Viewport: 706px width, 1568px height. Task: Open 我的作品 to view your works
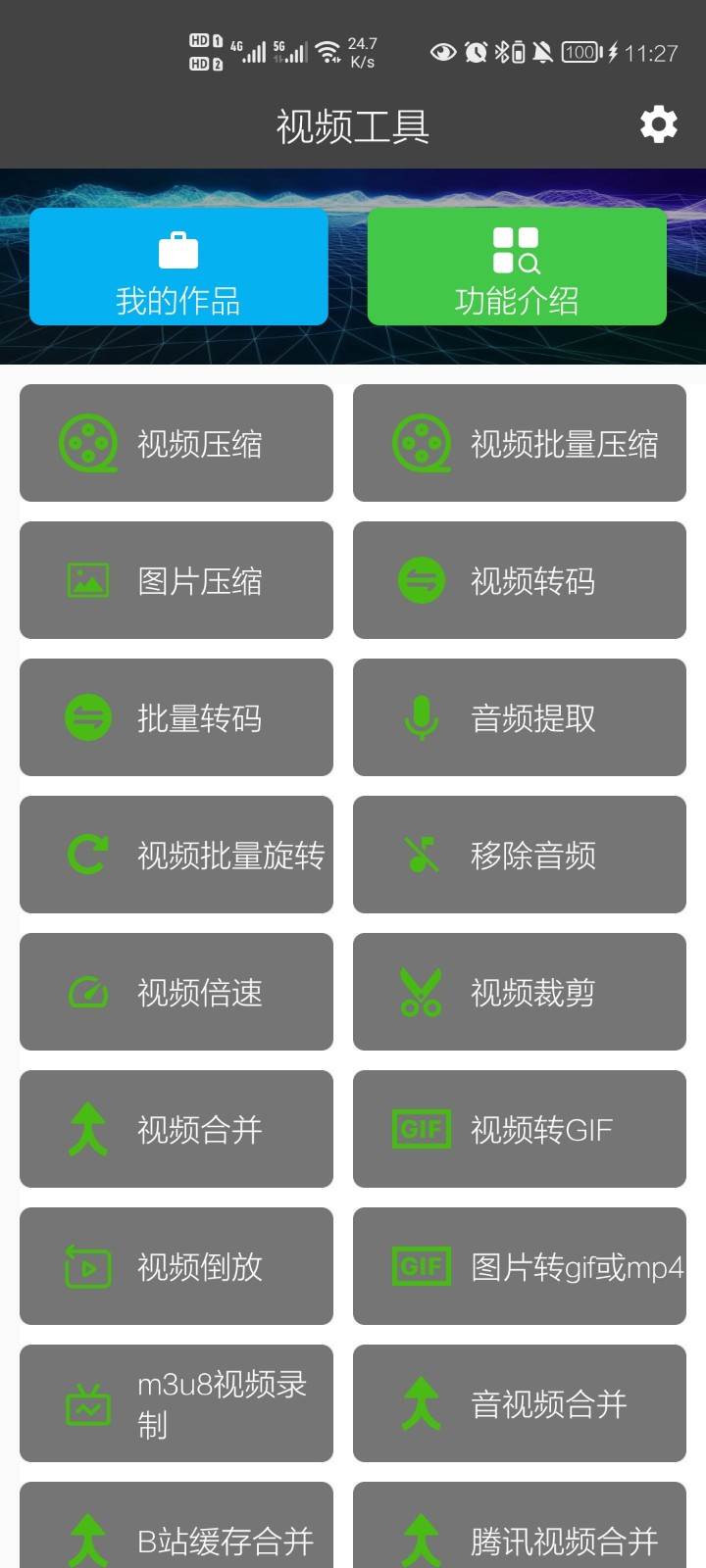[177, 267]
